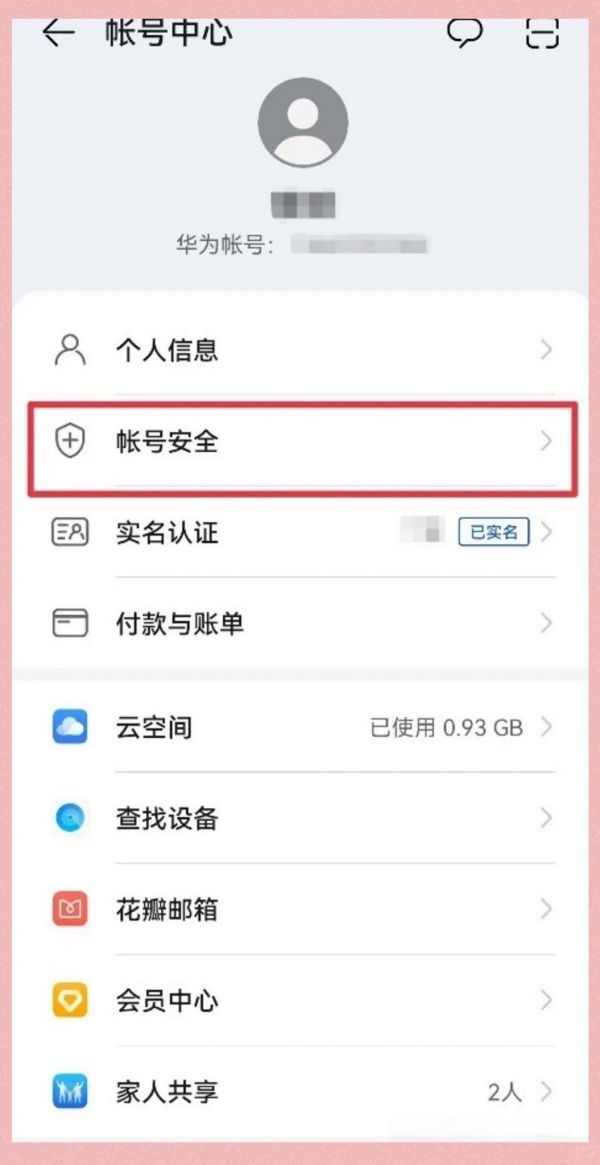The height and width of the screenshot is (1165, 600).
Task: Open 个人信息 settings
Action: 303,350
